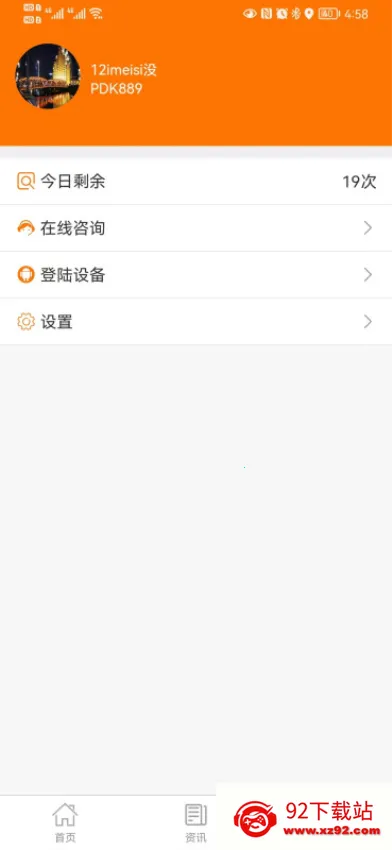
Task: Tap the profile avatar photo
Action: click(x=48, y=76)
